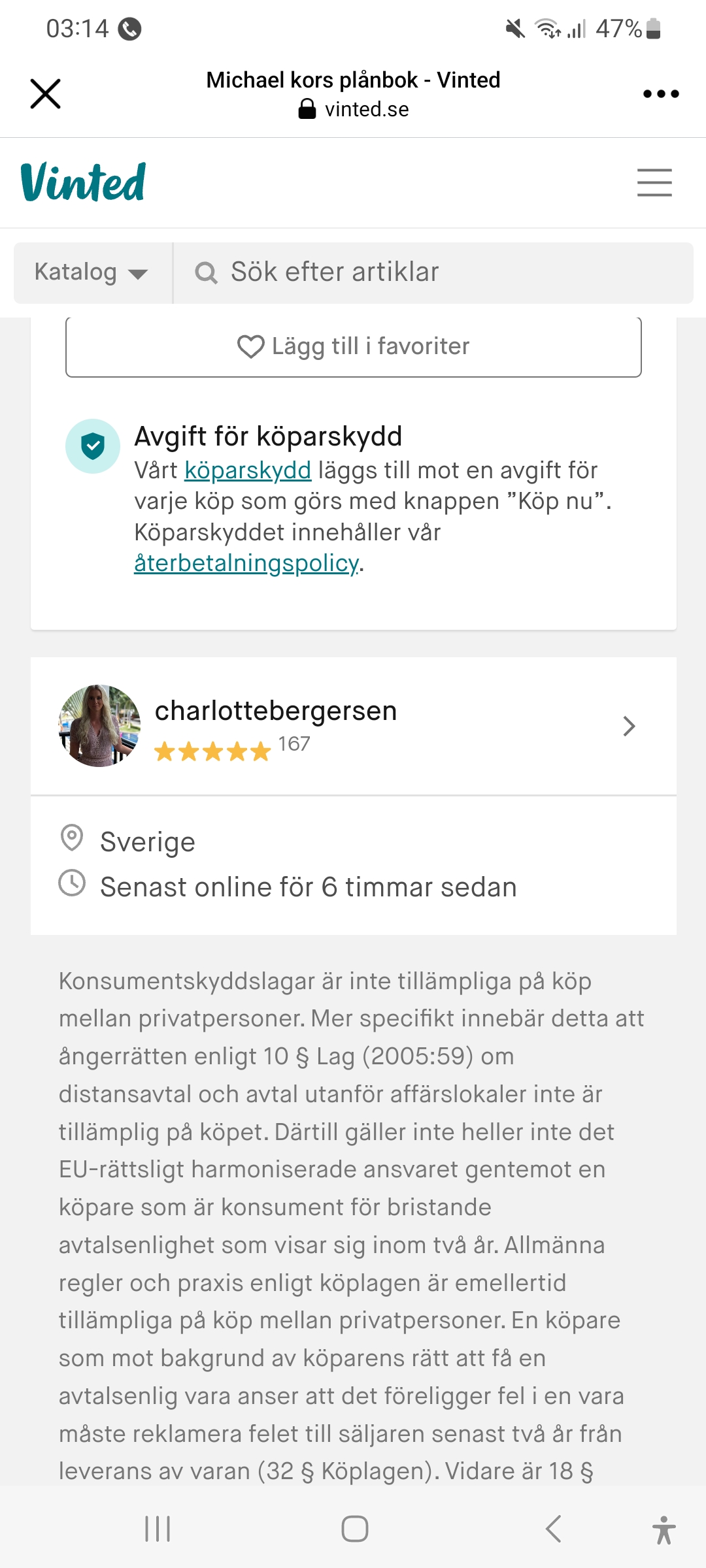Tap the Sök efter artiklar search field

[x=431, y=272]
